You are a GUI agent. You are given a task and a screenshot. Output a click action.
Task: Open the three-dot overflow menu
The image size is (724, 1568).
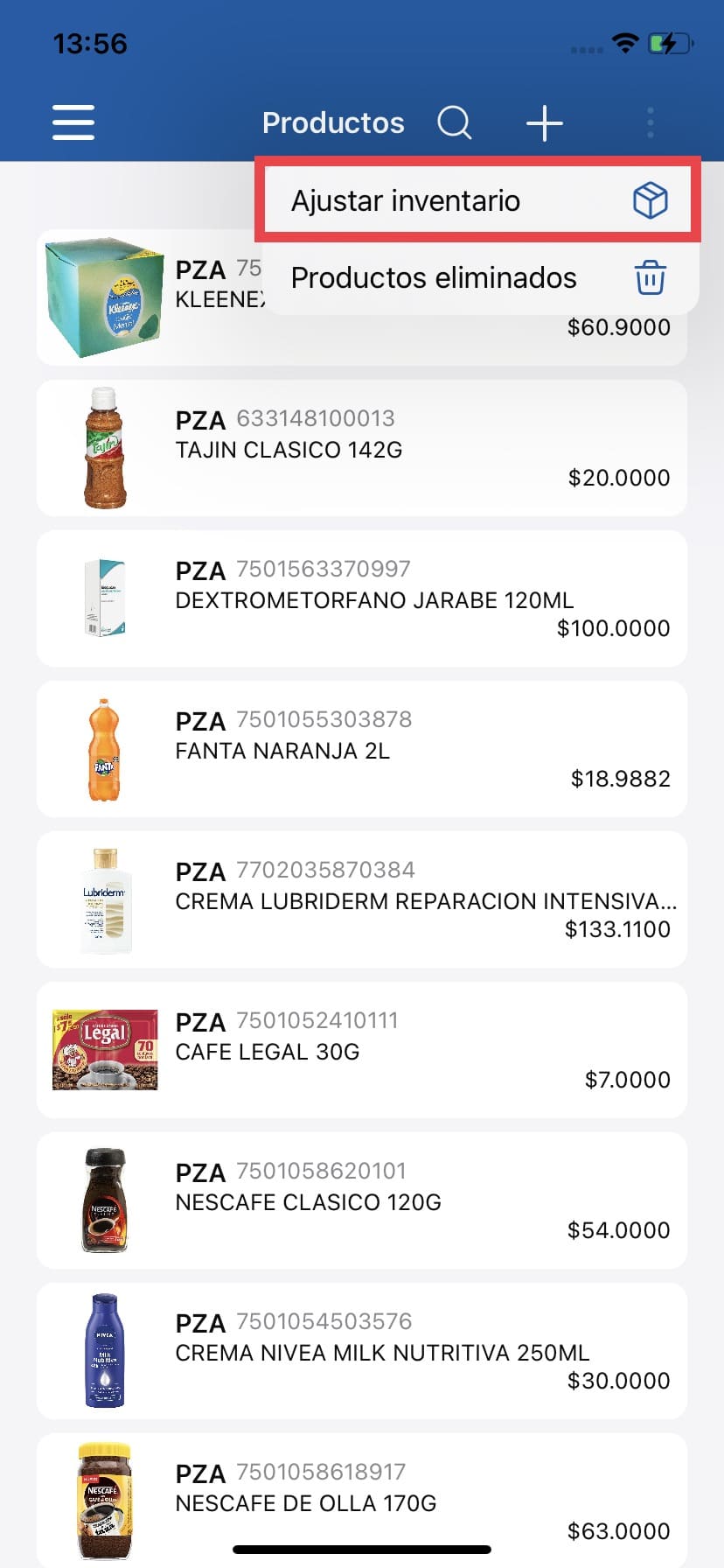point(650,122)
